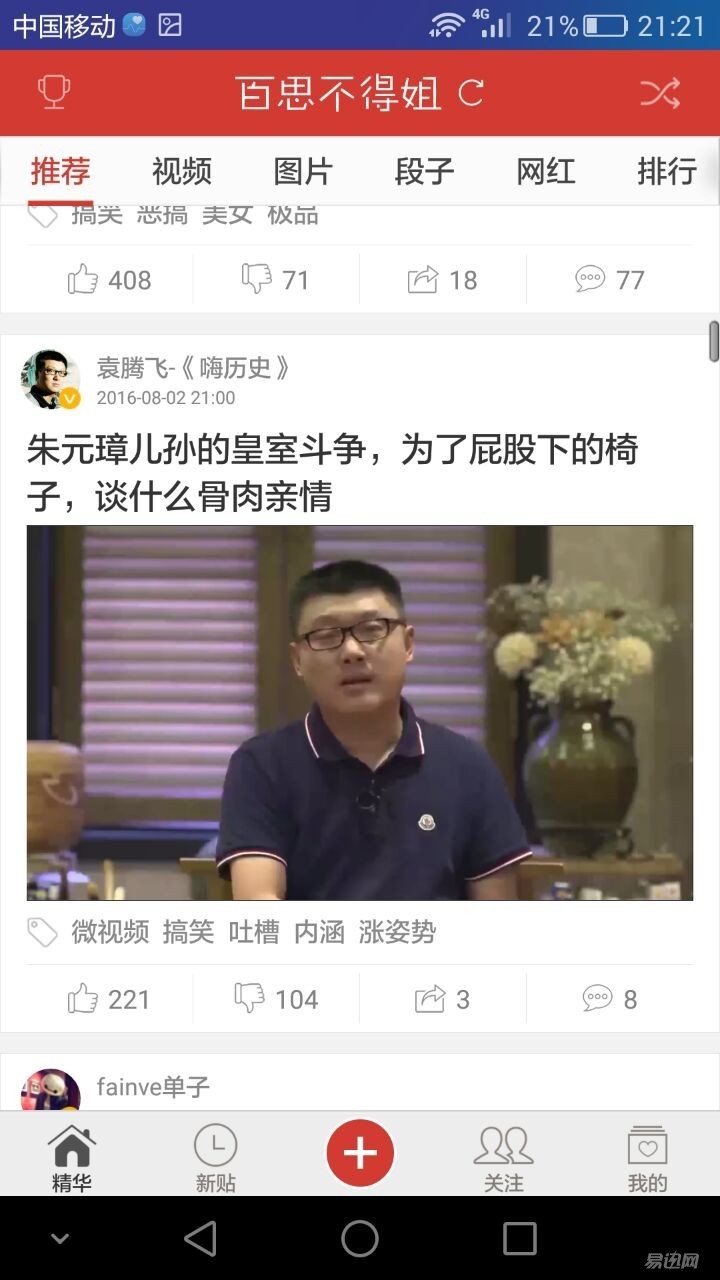Open the 关注 bottom tab
The width and height of the screenshot is (720, 1280).
tap(504, 1158)
